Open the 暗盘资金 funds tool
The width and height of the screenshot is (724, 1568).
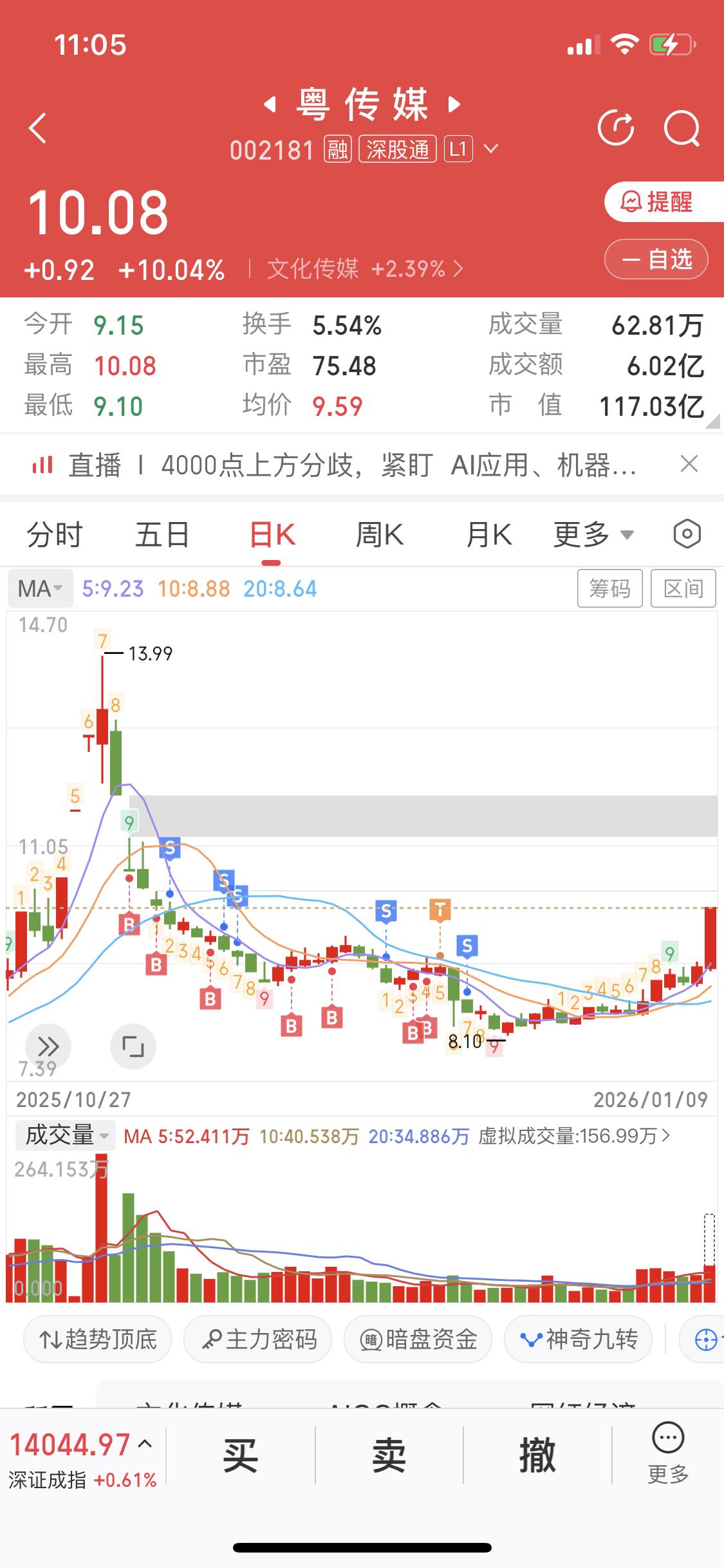tap(418, 1340)
